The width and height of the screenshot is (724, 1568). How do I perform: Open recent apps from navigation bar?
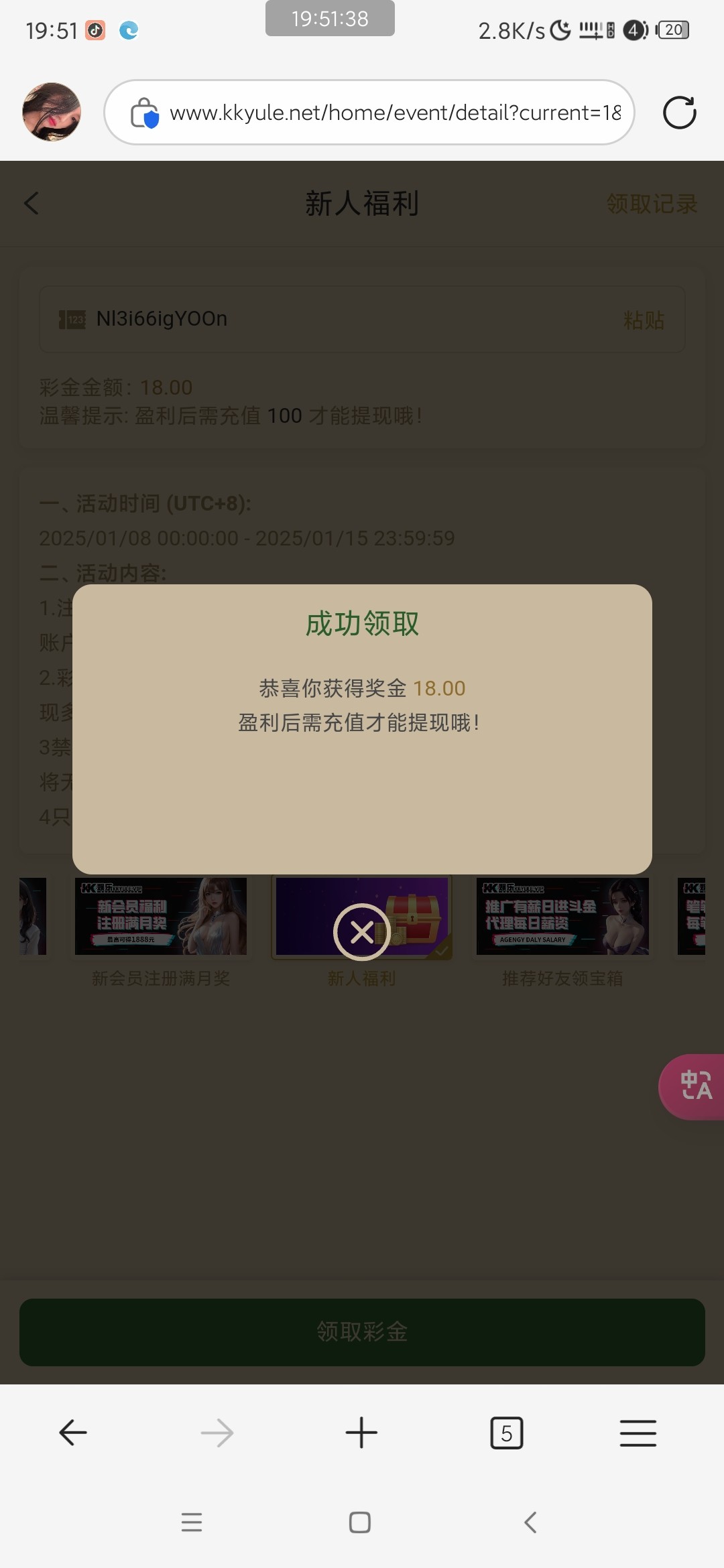click(192, 1522)
